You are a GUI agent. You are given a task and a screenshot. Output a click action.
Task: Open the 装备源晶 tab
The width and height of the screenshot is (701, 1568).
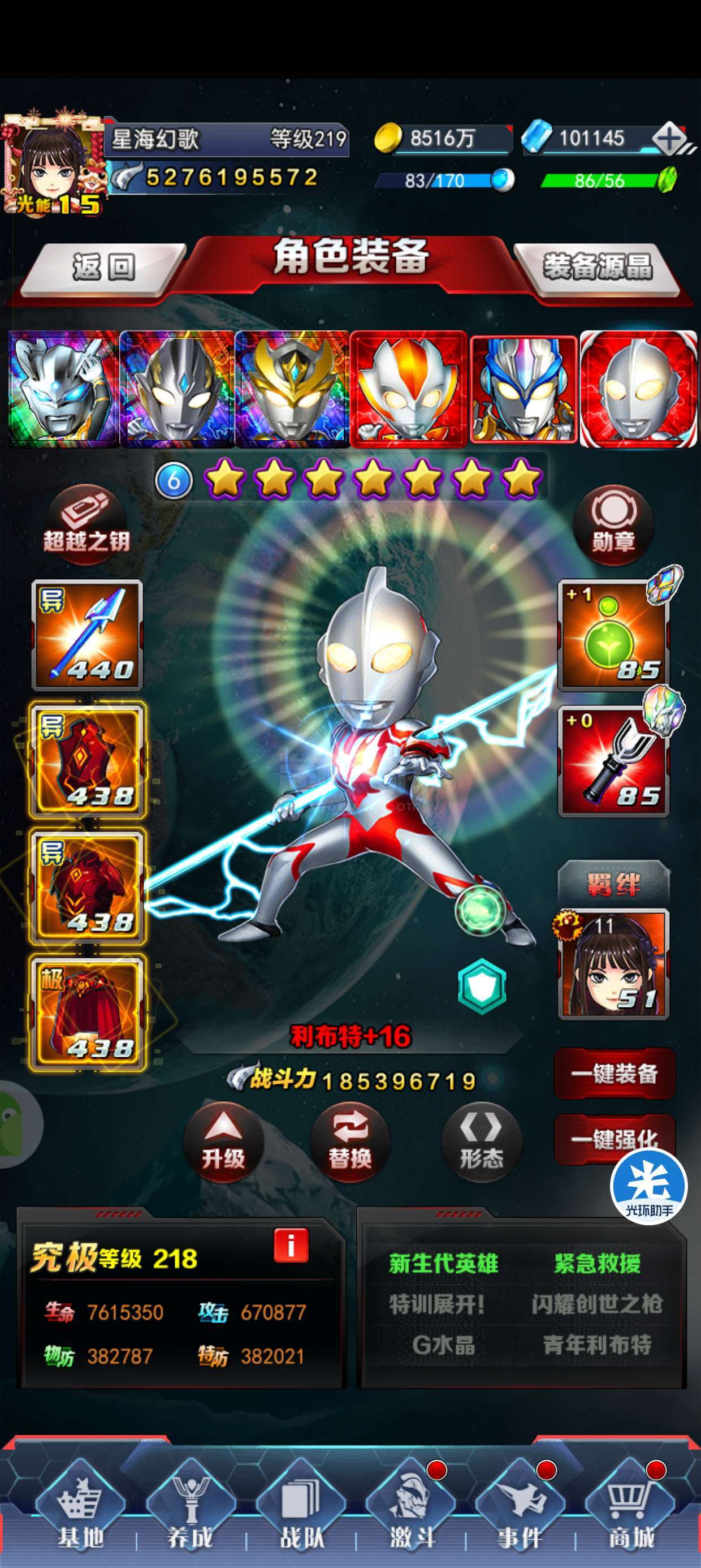point(598,268)
